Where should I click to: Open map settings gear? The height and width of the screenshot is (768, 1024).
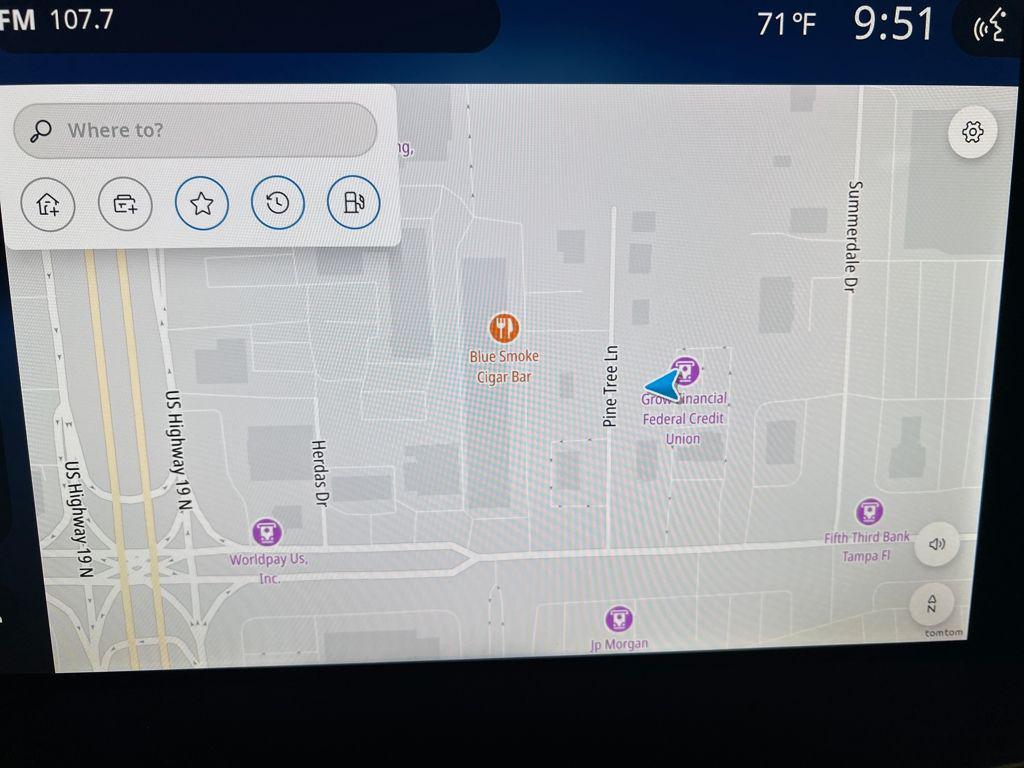pyautogui.click(x=972, y=133)
